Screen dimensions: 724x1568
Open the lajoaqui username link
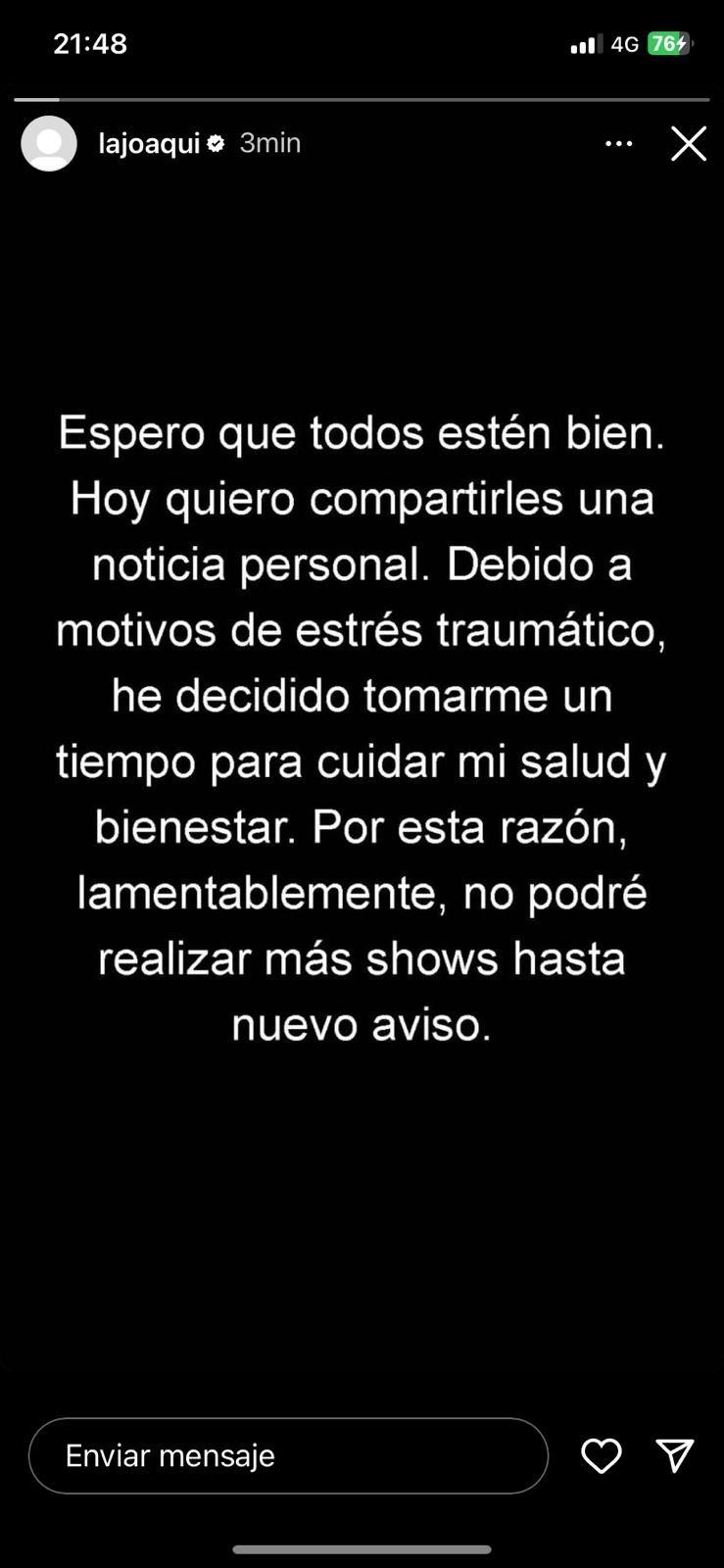(x=149, y=144)
